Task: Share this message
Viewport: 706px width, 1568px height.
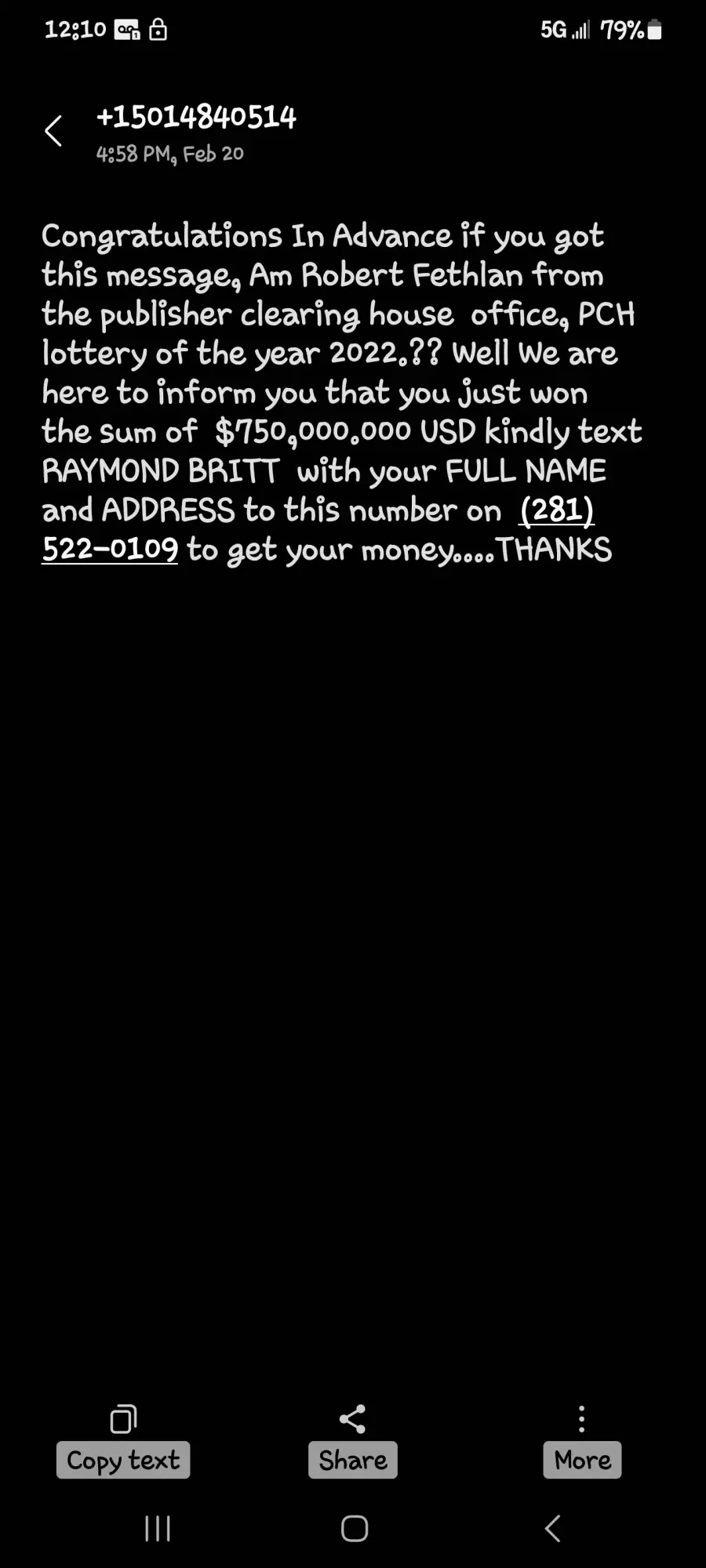Action: [x=353, y=1441]
